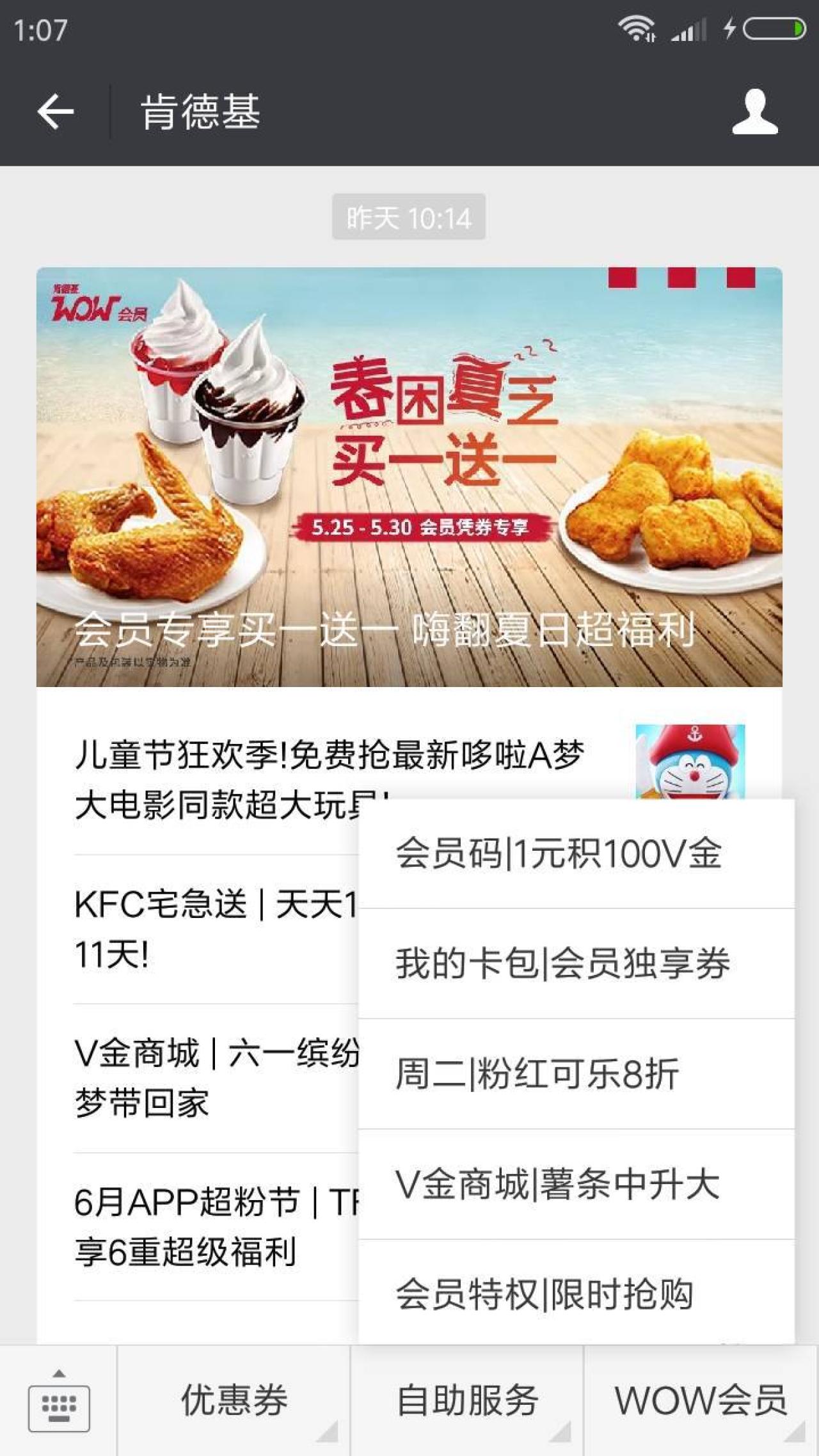Image resolution: width=819 pixels, height=1456 pixels.
Task: Select 会员码|1元积100V金
Action: coord(576,853)
